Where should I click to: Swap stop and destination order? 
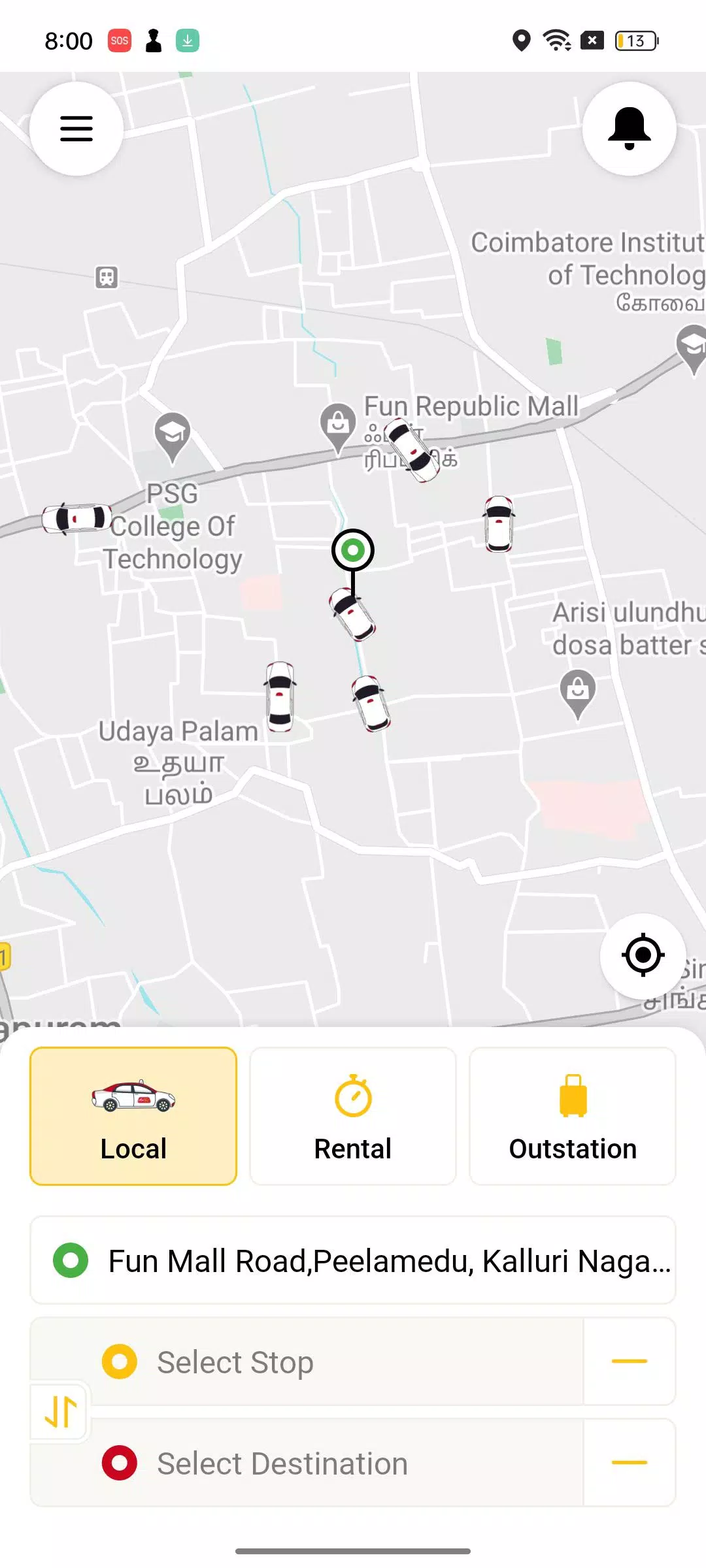[60, 1411]
